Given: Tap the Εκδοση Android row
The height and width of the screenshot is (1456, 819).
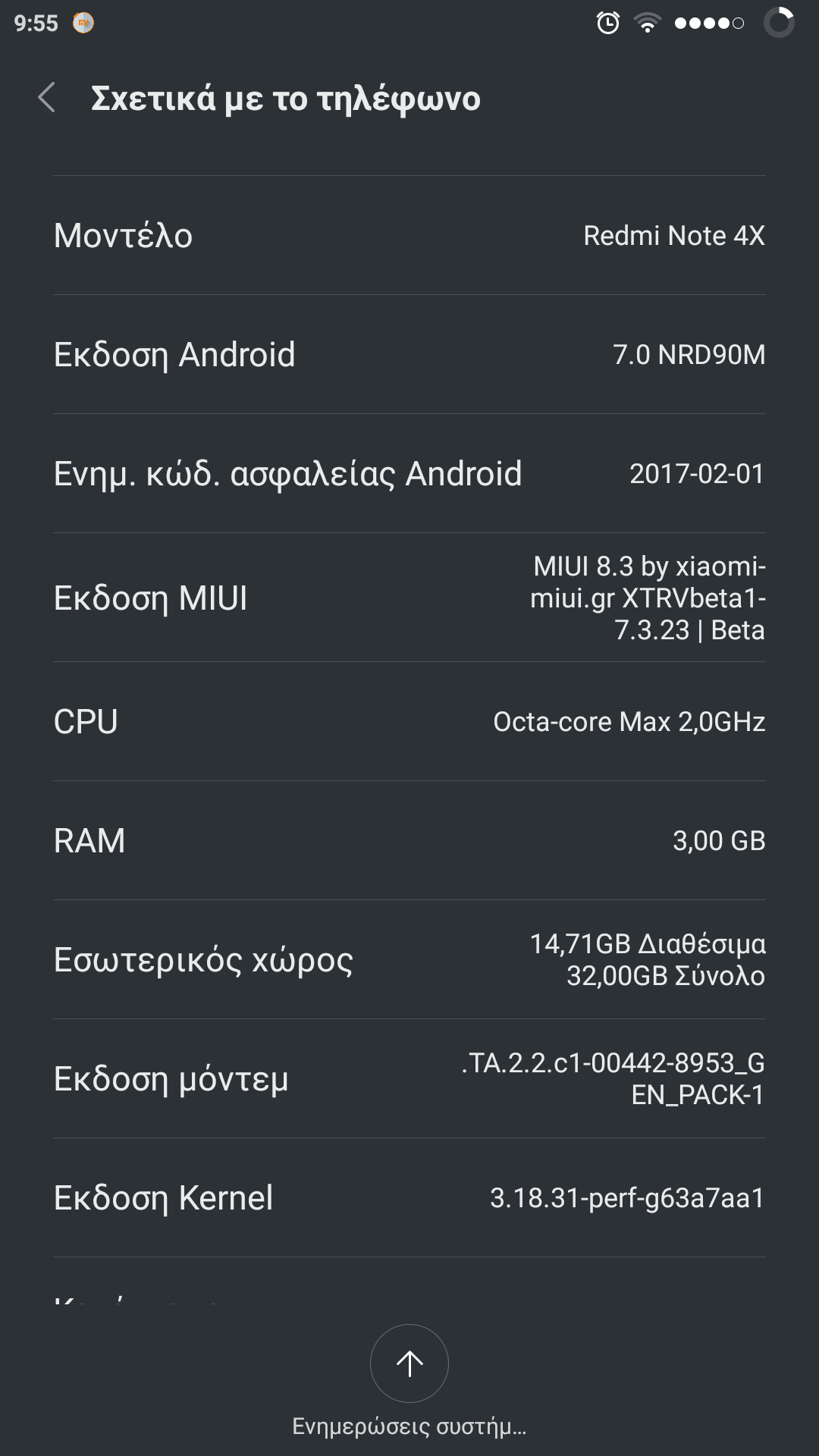Looking at the screenshot, I should 409,354.
